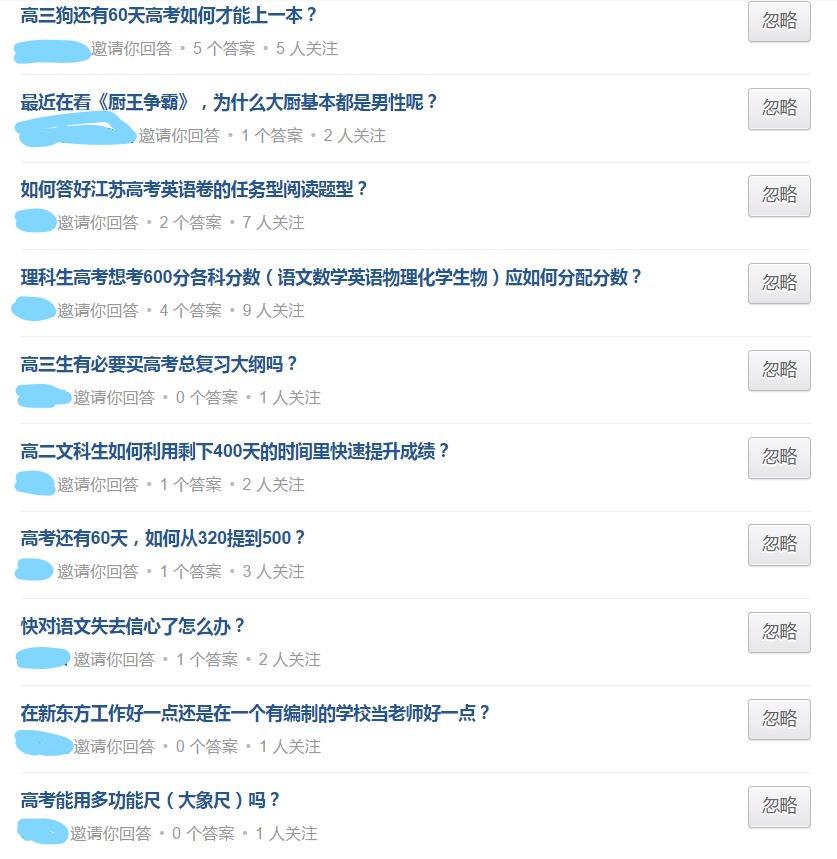837x859 pixels.
Task: Open question 高二文科生如何利用剩下400天
Action: (x=235, y=451)
